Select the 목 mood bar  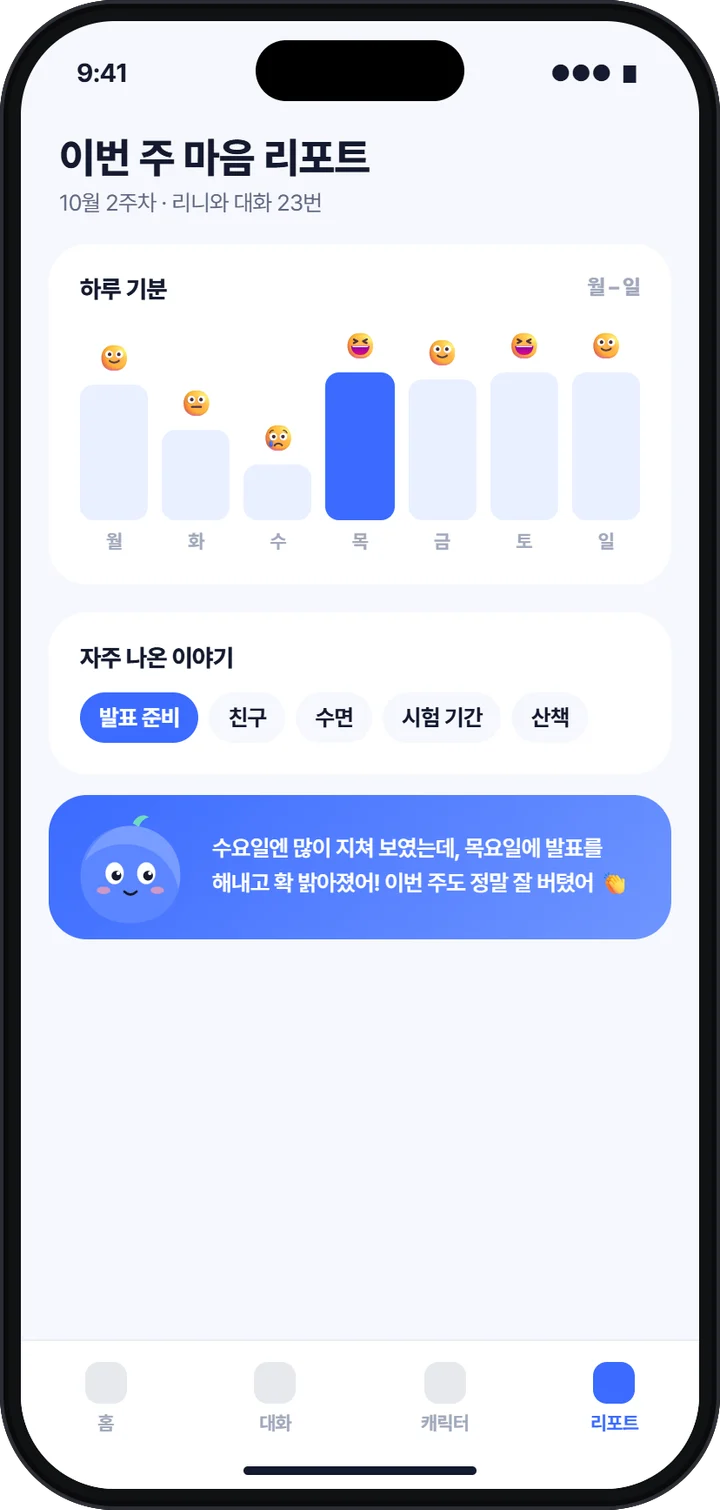point(360,446)
